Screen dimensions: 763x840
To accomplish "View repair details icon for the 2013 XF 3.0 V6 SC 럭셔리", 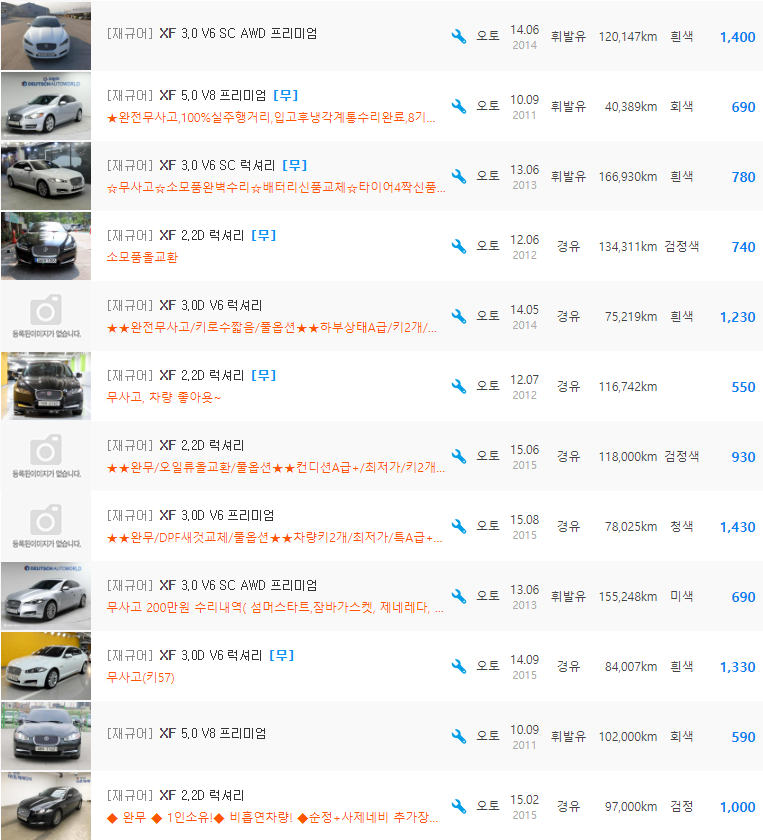I will (459, 176).
